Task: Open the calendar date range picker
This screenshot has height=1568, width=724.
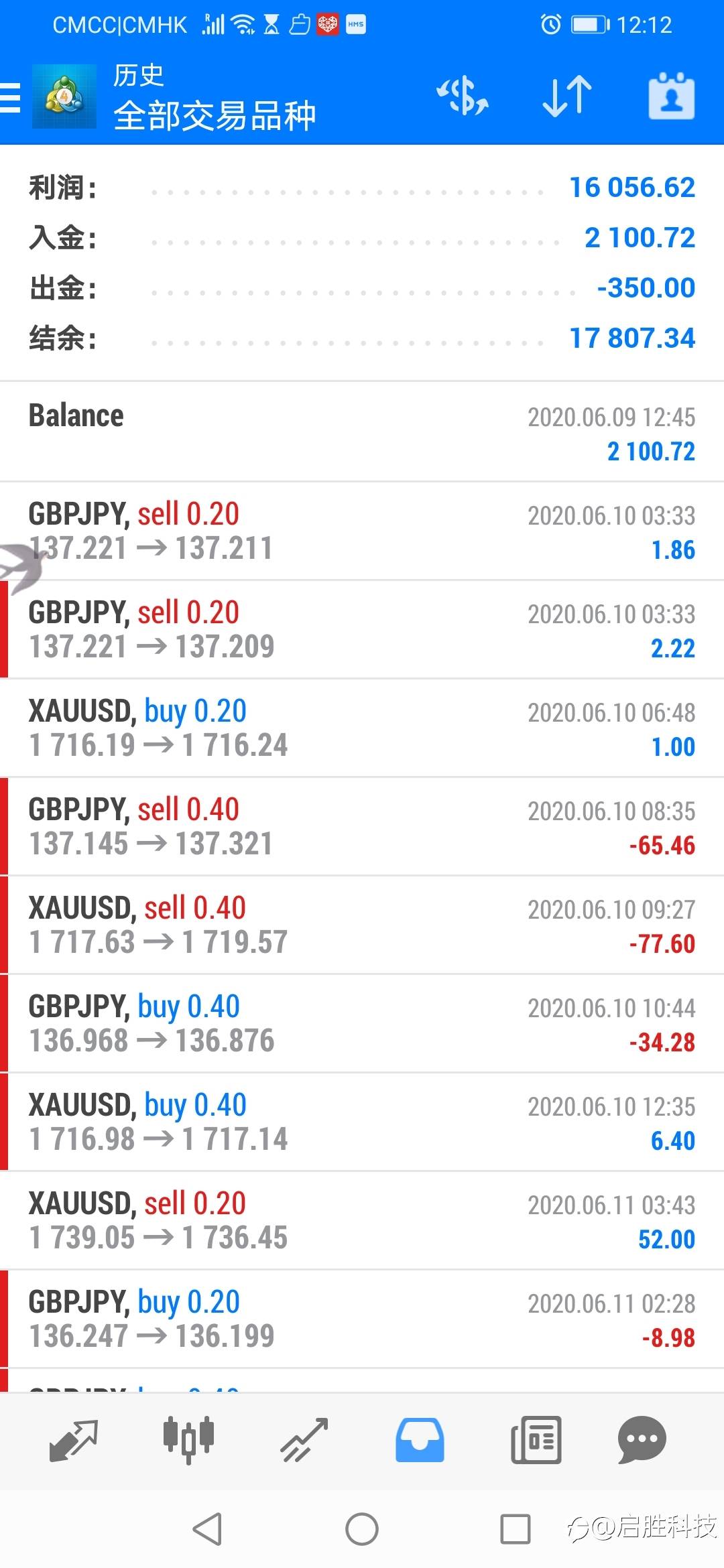Action: coord(671,96)
